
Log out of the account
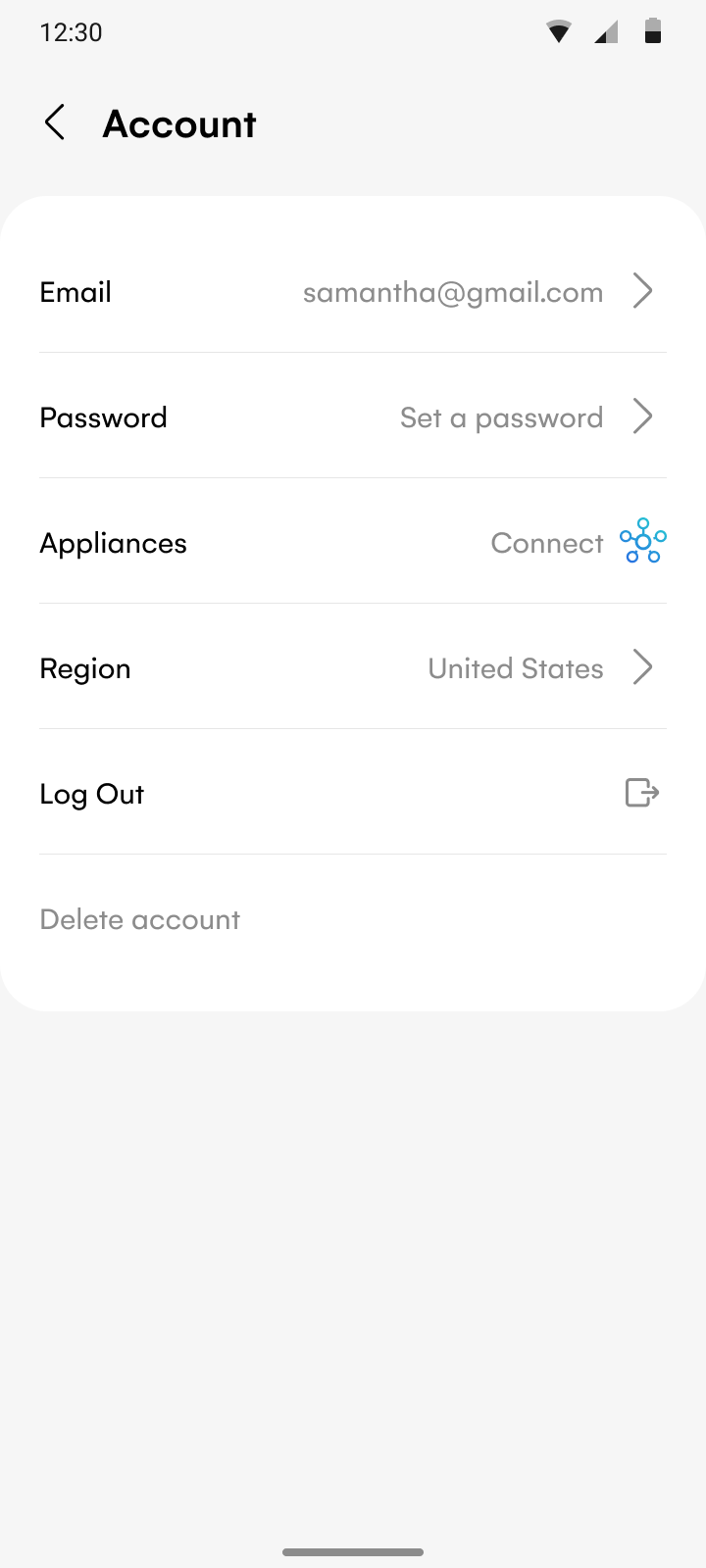point(353,793)
